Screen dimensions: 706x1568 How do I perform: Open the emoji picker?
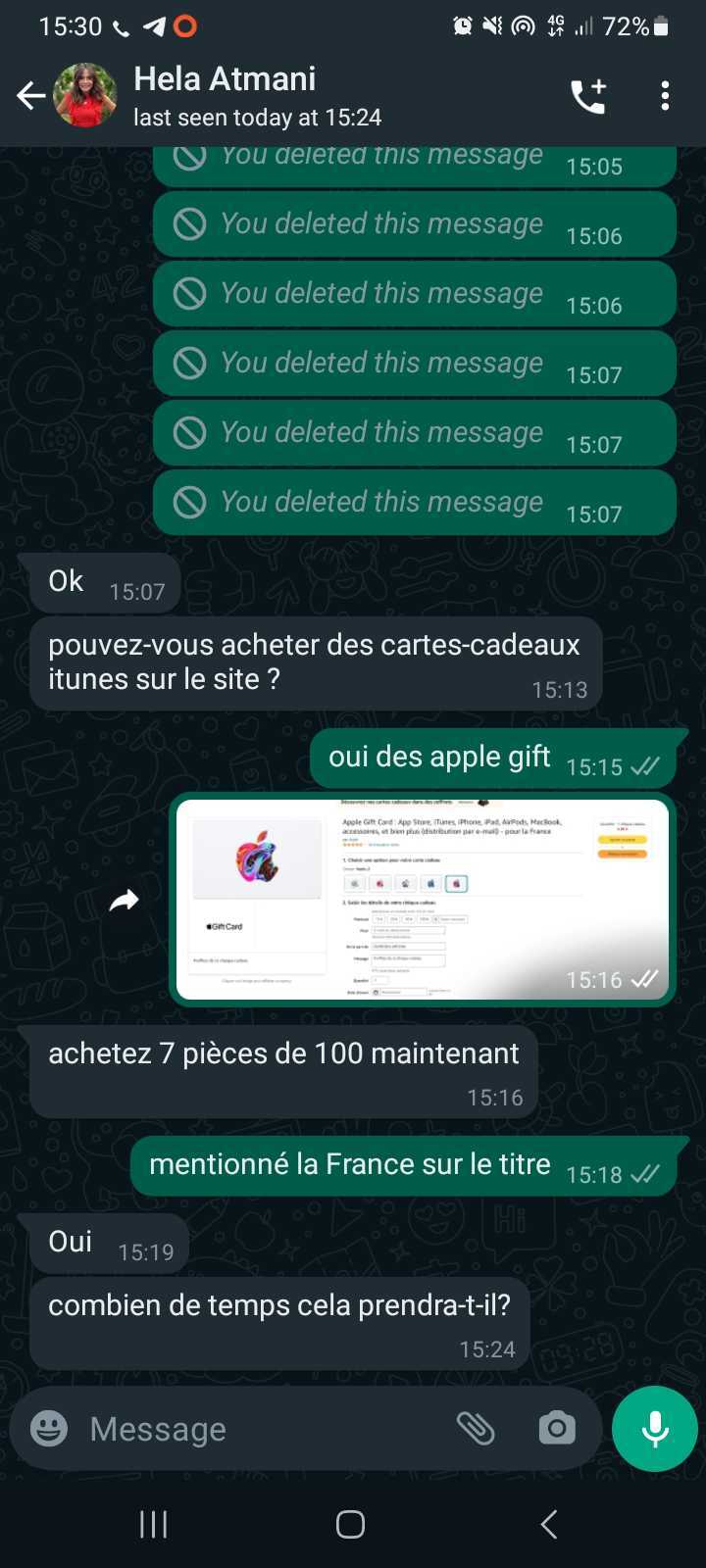pos(49,1429)
